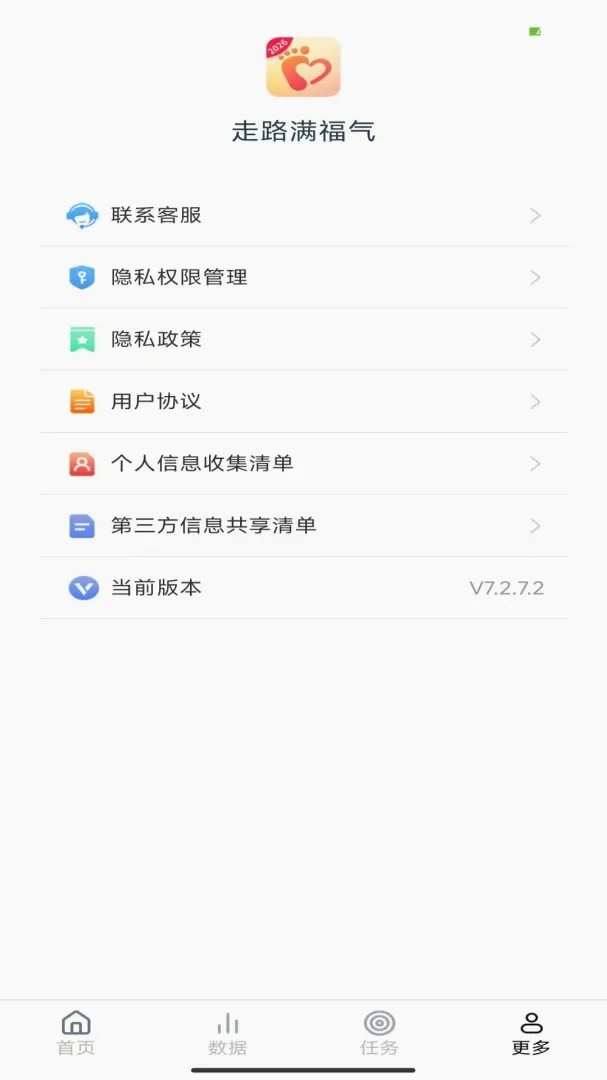Open the 用户协议 row

303,402
